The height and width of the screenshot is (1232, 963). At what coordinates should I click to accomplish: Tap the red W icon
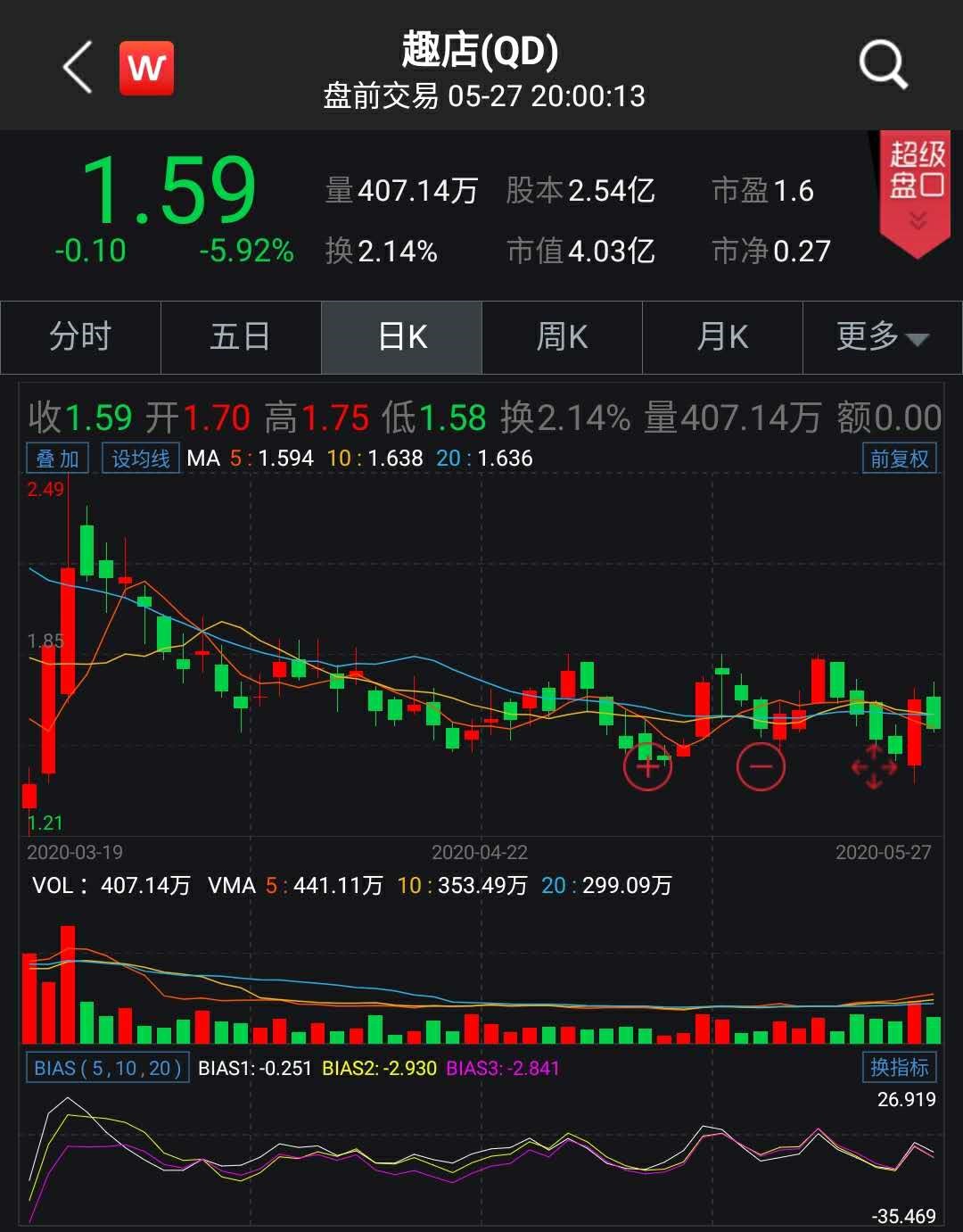click(147, 68)
